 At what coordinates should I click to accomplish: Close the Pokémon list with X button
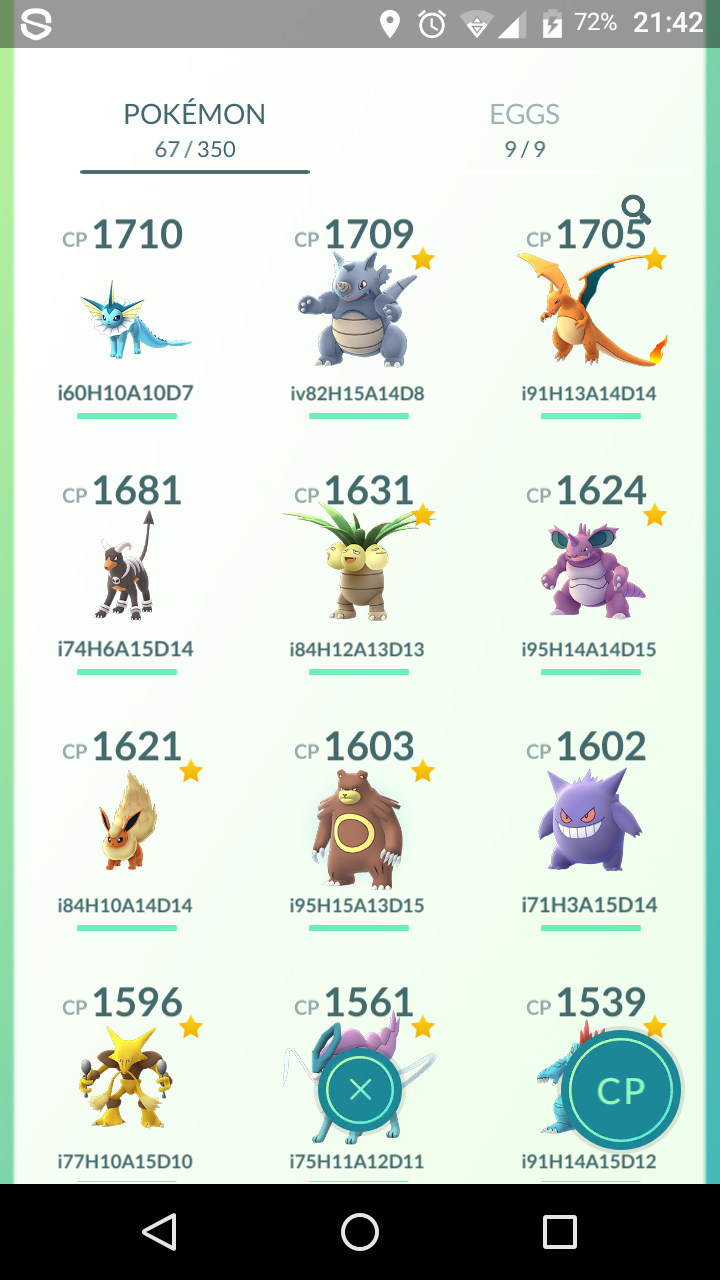tap(360, 1090)
